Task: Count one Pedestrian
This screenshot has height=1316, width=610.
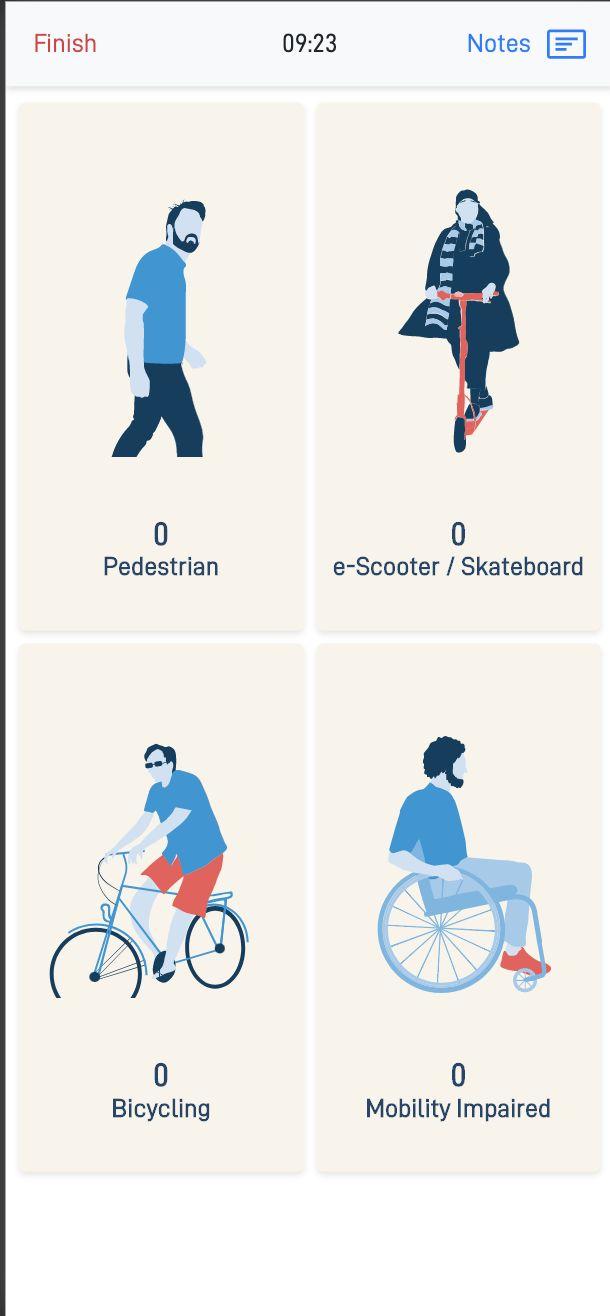Action: point(161,366)
